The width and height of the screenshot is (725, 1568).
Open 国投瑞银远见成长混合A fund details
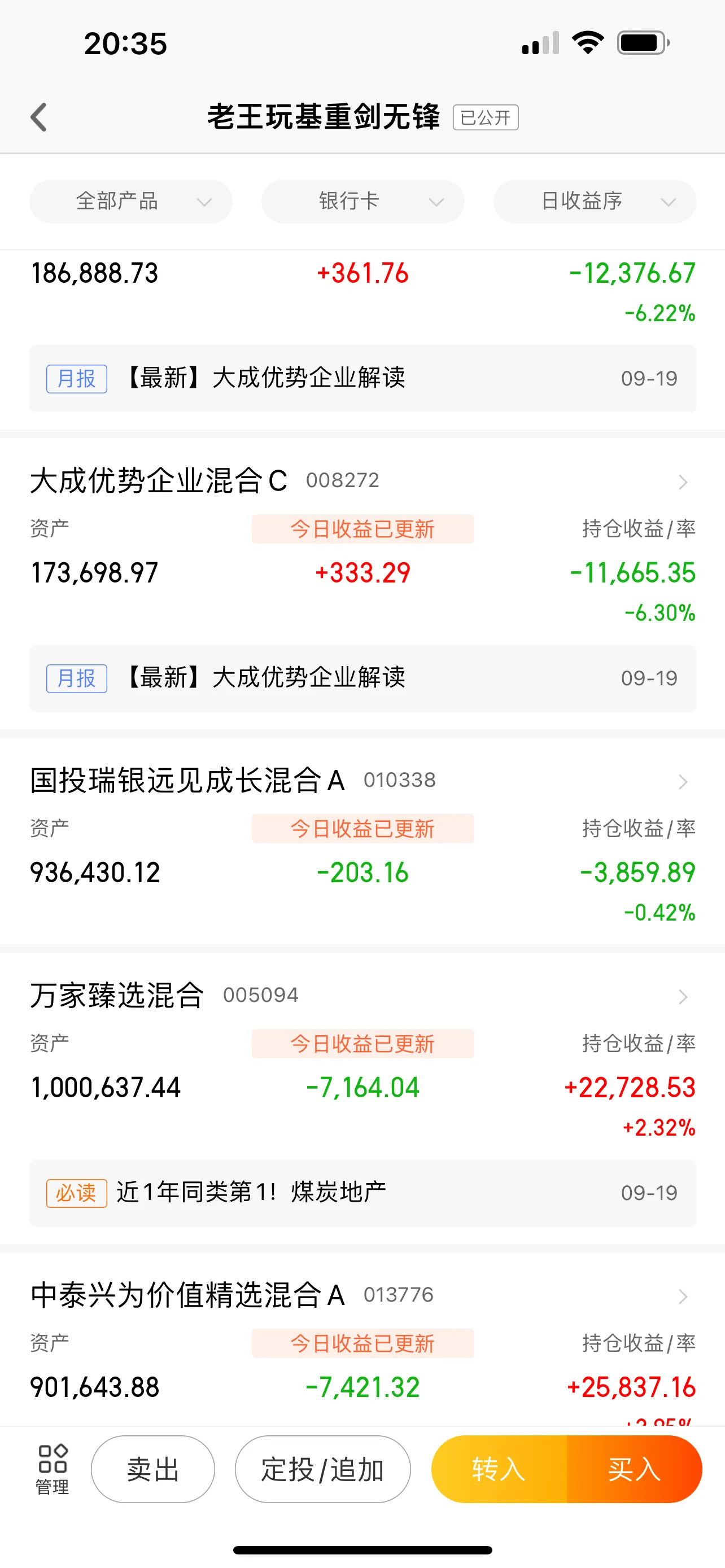click(362, 781)
